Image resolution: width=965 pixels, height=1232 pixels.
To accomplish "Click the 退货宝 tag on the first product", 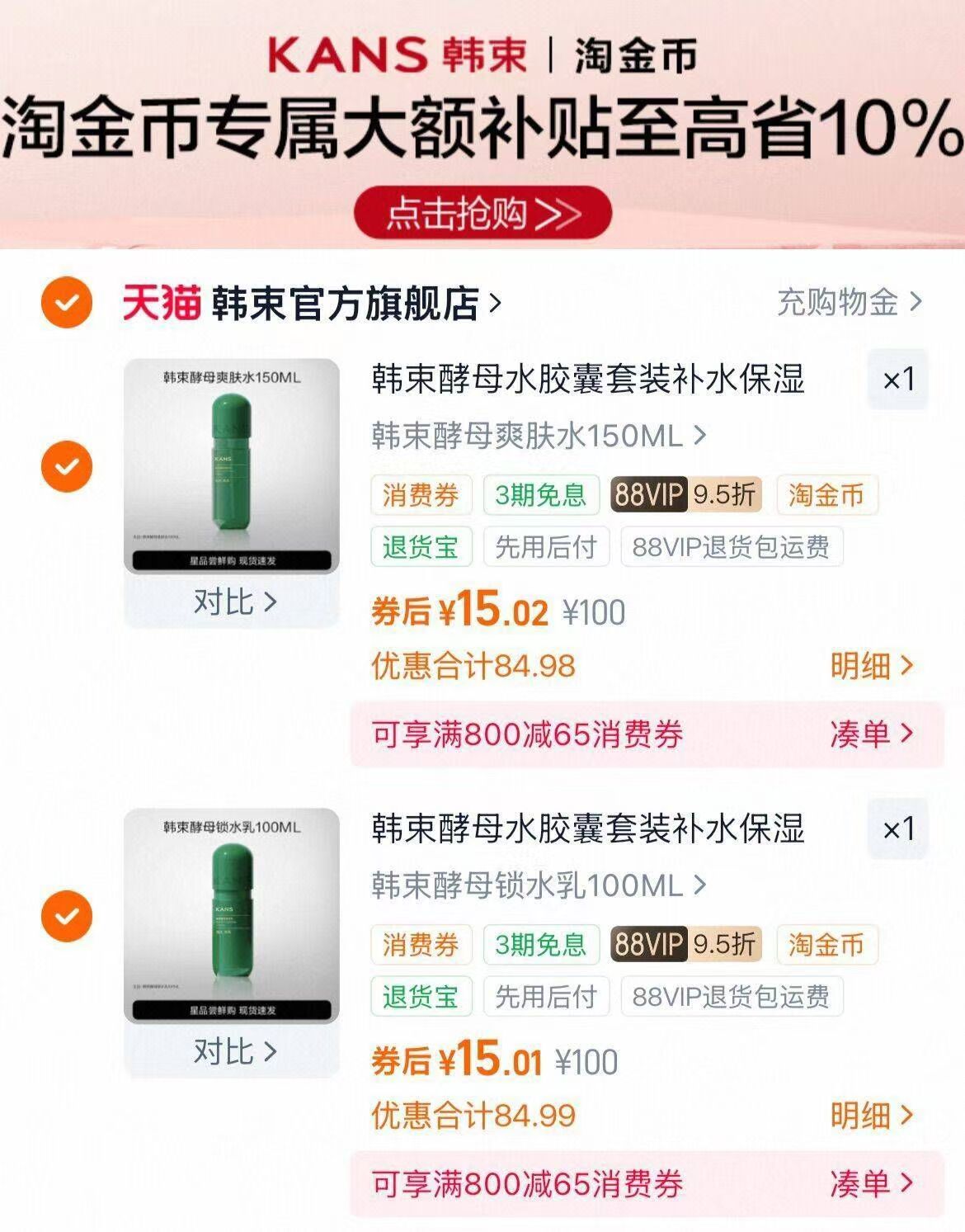I will point(422,546).
